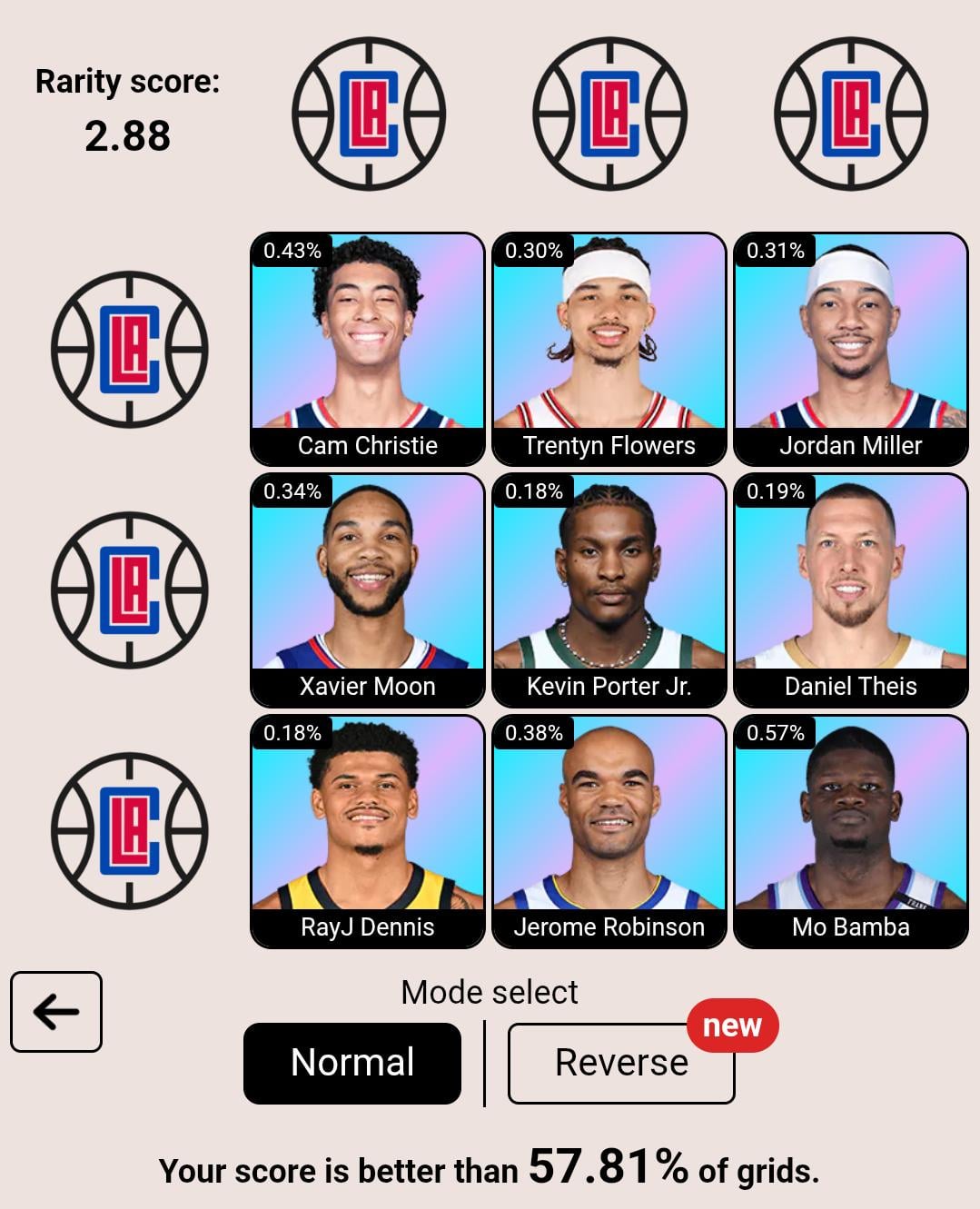Open the Trentyn Flowers player card

tap(609, 350)
